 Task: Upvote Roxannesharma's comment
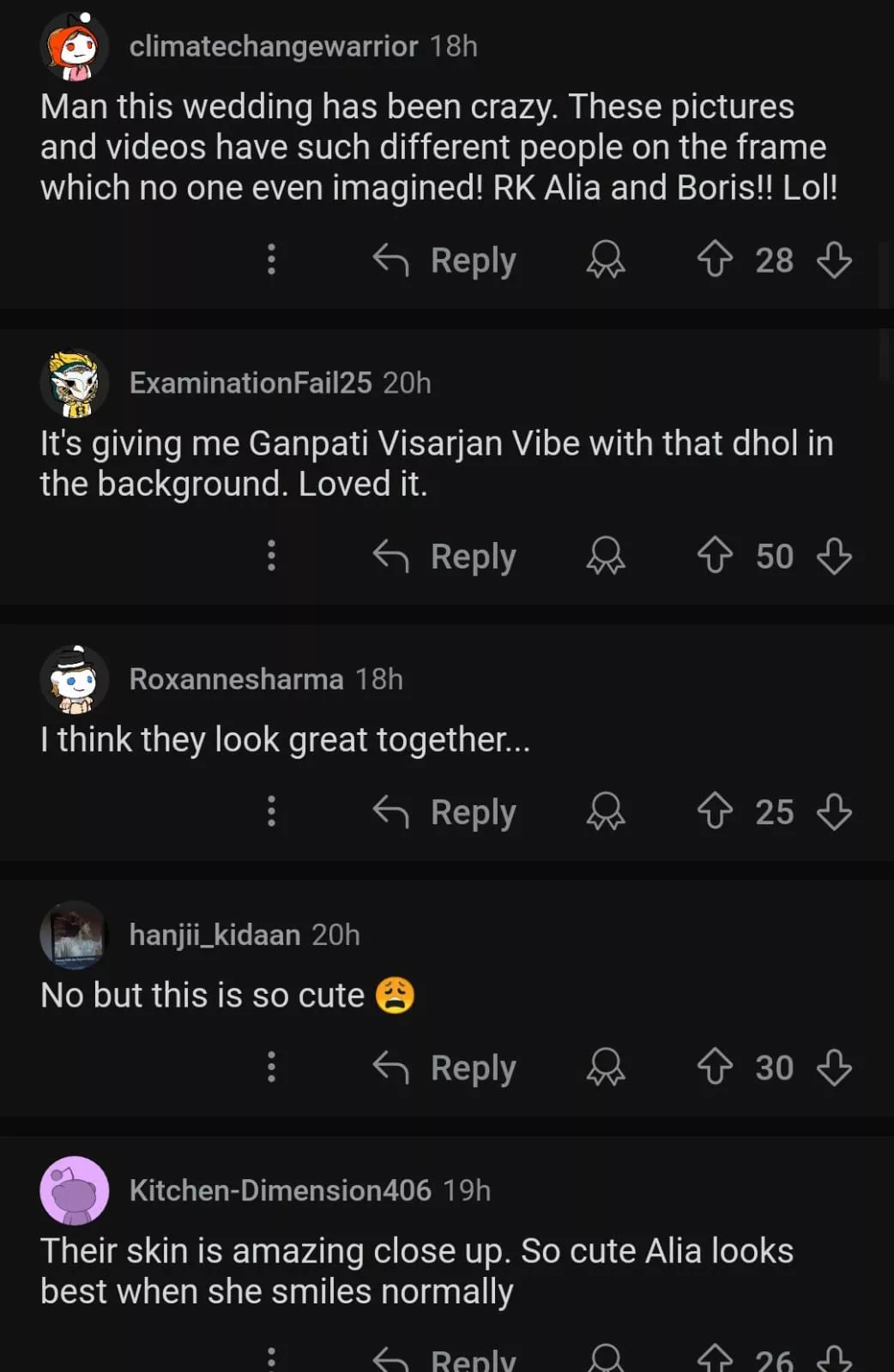click(x=714, y=811)
